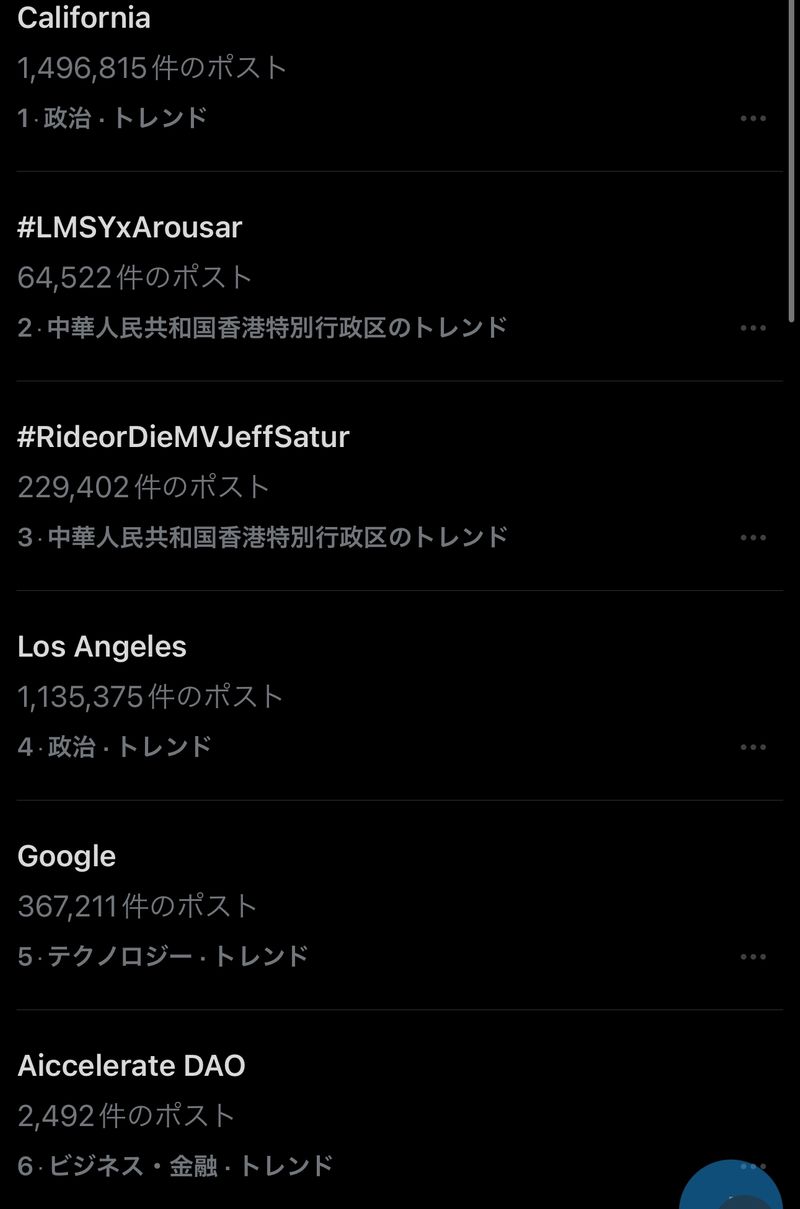The image size is (800, 1209).
Task: Open more options for #RideorDieMVJeffSatur
Action: pos(753,538)
